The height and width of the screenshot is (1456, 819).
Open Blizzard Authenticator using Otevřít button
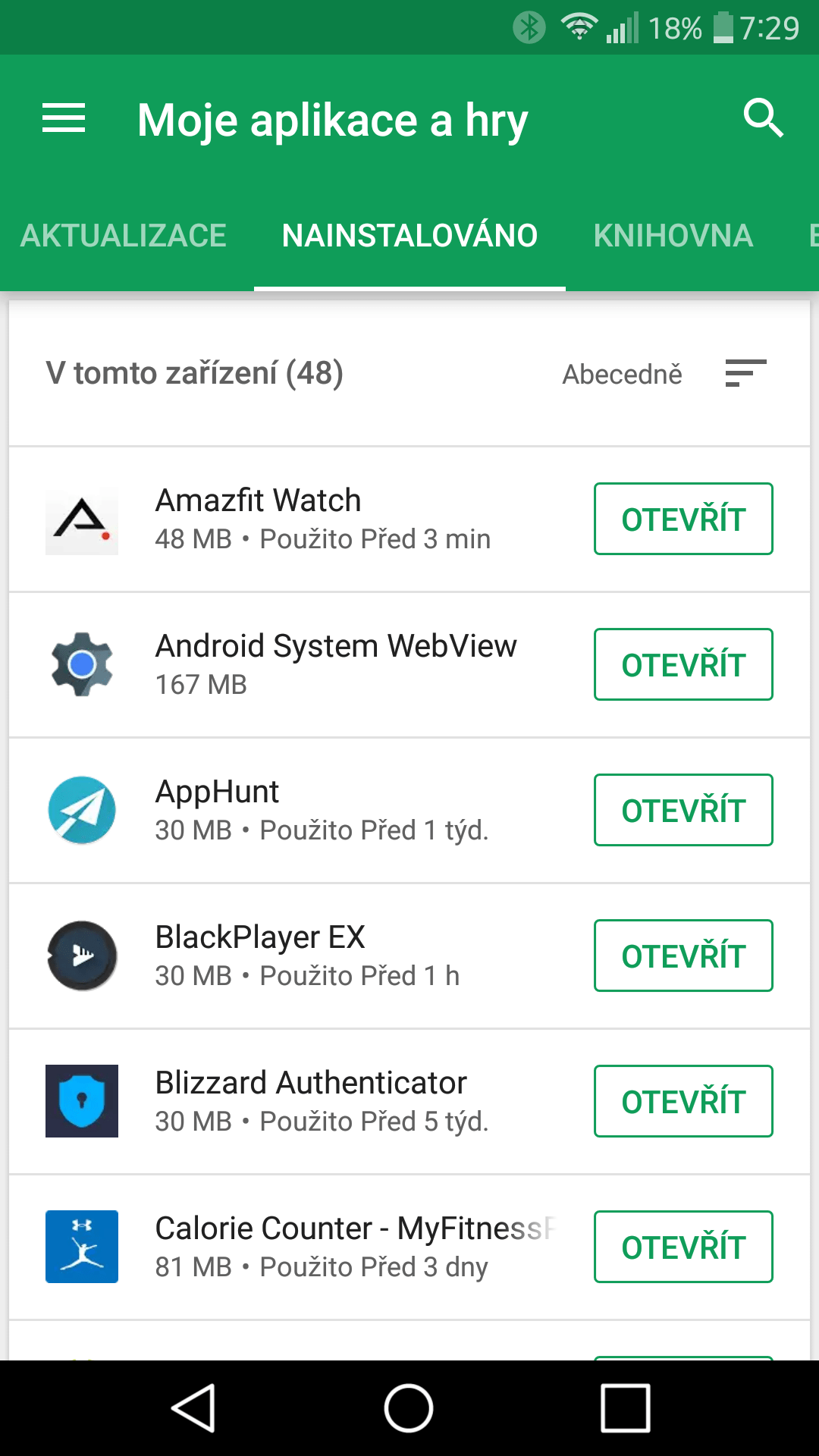click(683, 1101)
